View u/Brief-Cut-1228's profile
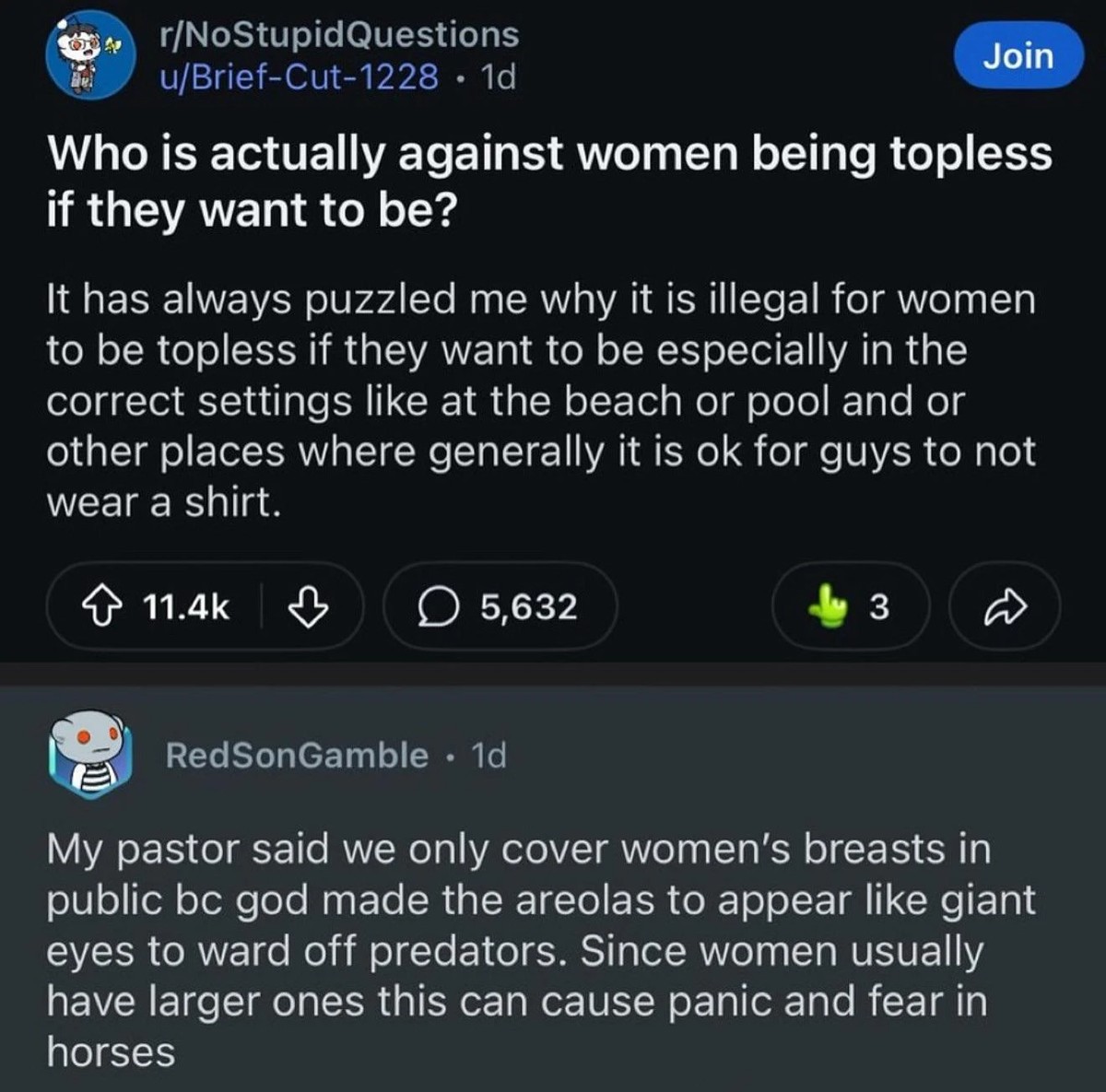 click(x=299, y=77)
